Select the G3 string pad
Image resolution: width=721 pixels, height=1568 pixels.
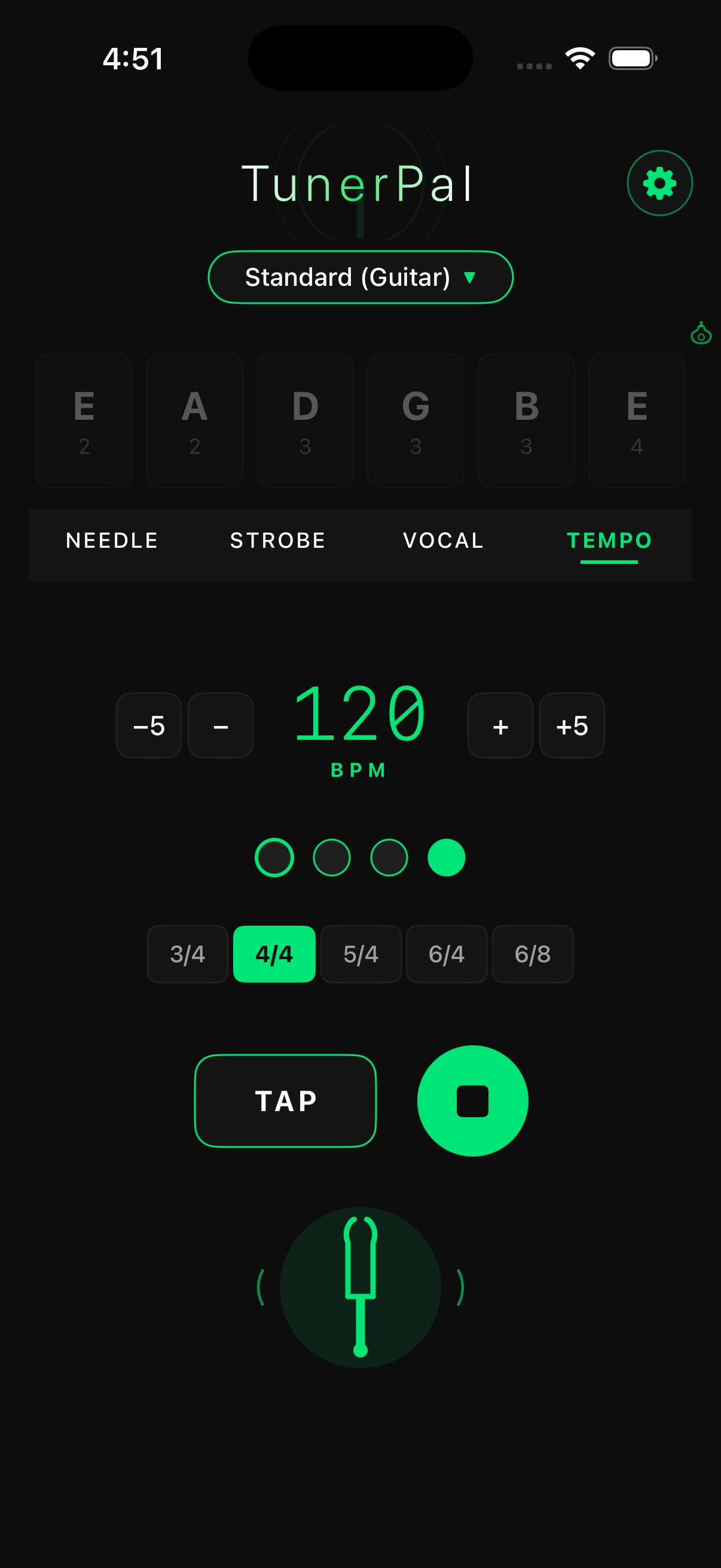(416, 420)
